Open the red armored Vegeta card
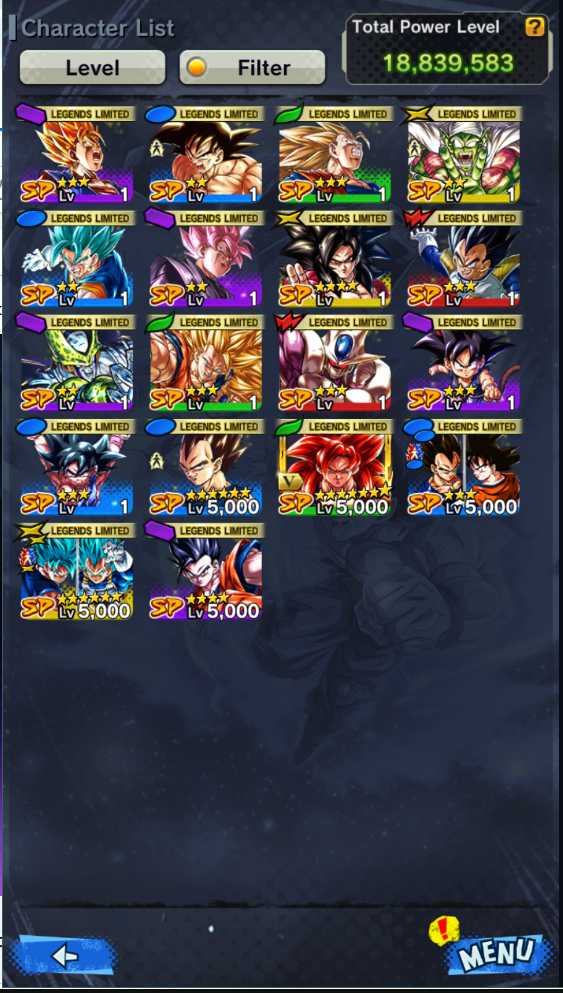The width and height of the screenshot is (563, 993). pos(464,259)
